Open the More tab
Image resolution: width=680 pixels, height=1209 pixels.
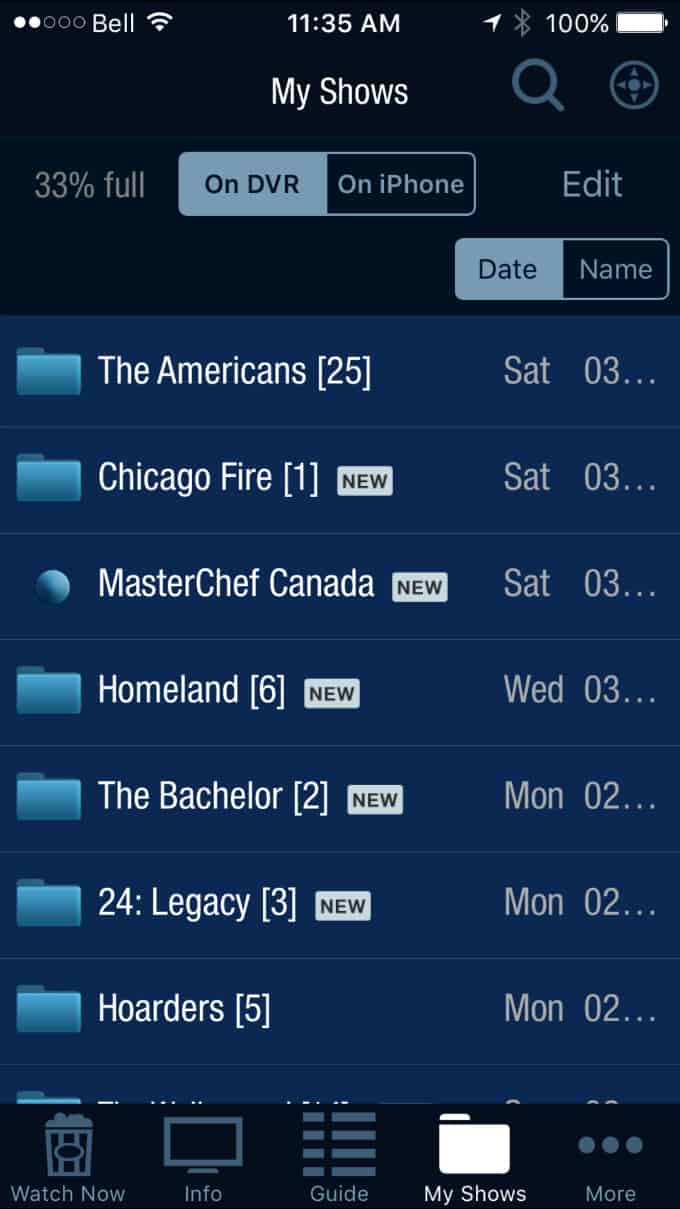pyautogui.click(x=610, y=1158)
